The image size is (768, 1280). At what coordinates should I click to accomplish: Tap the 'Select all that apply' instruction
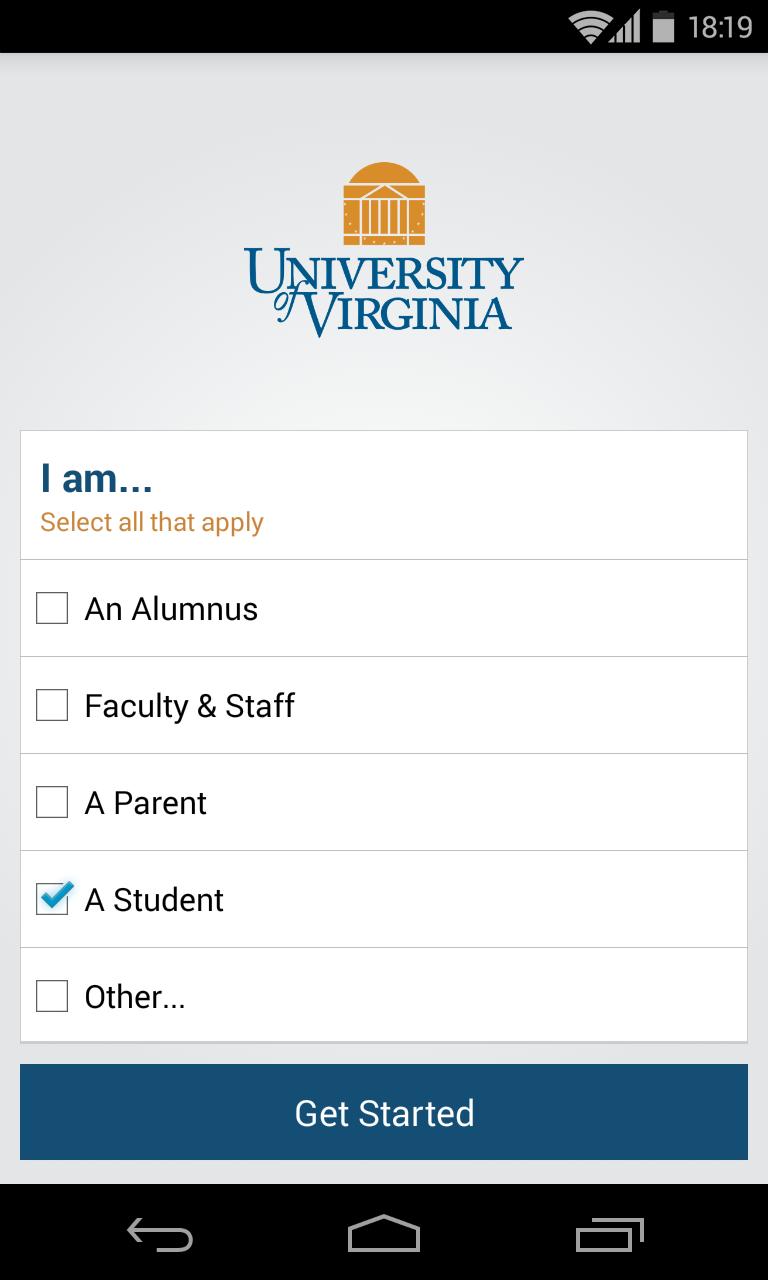tap(151, 521)
